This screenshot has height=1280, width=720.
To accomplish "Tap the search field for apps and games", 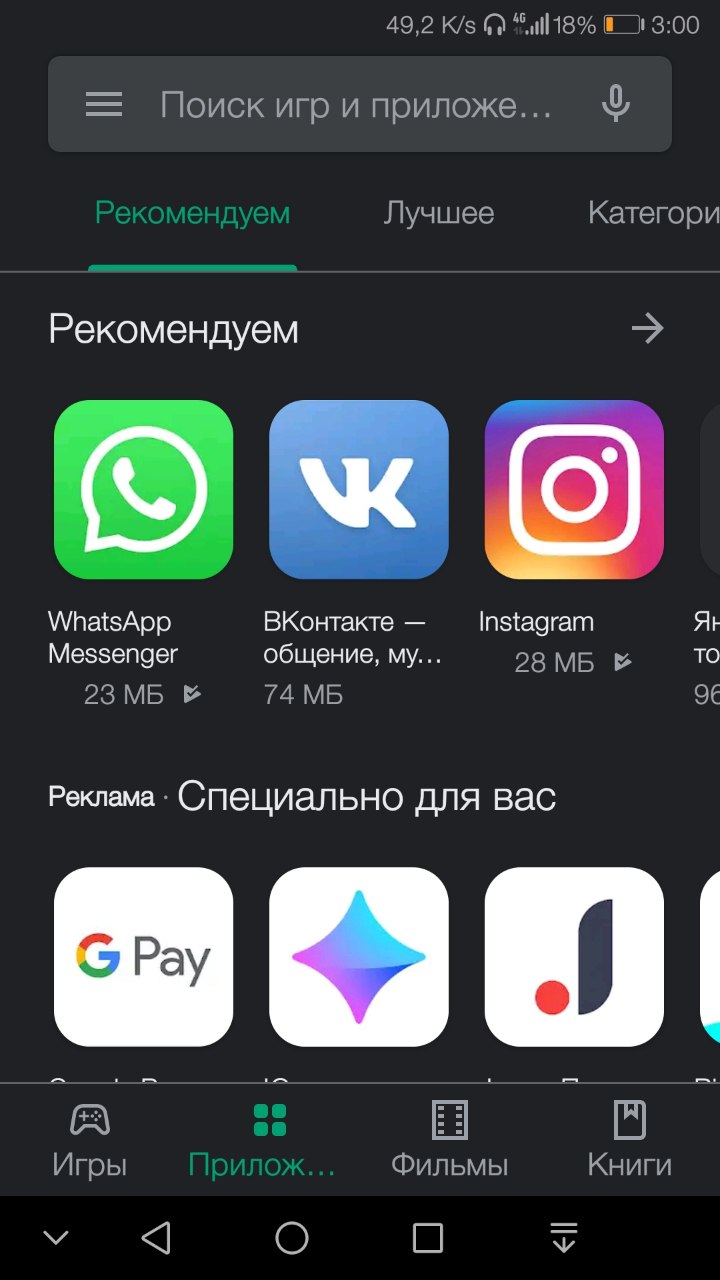I will click(x=355, y=104).
